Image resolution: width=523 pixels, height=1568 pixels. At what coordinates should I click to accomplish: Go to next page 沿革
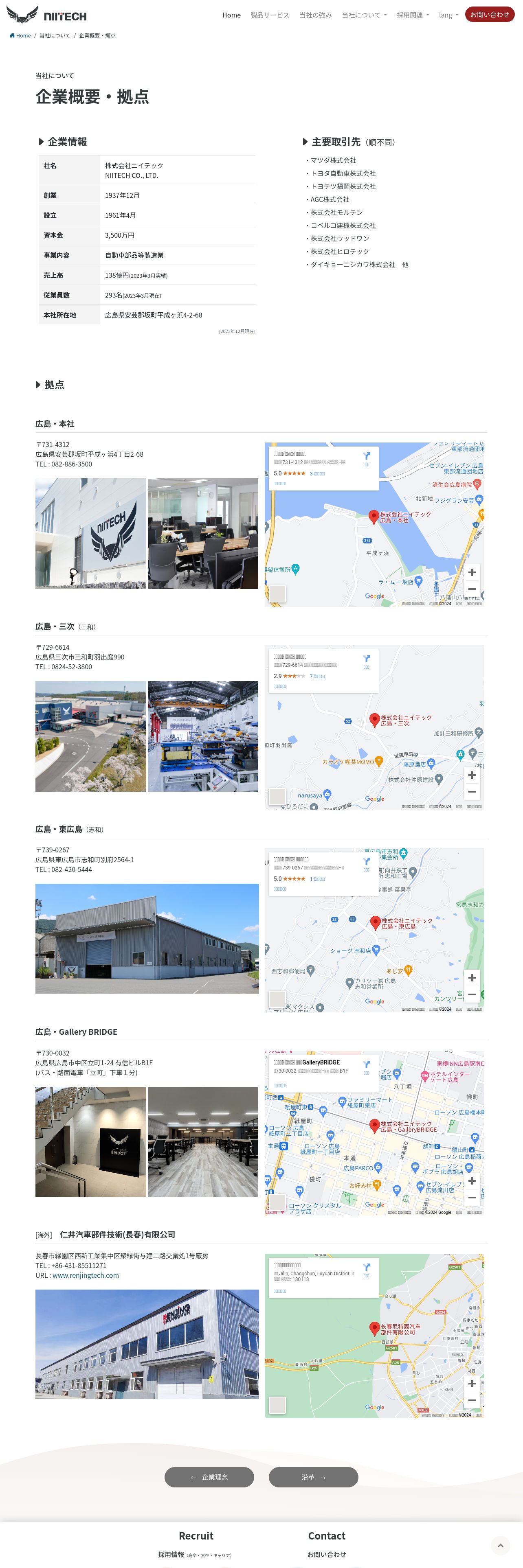314,1477
